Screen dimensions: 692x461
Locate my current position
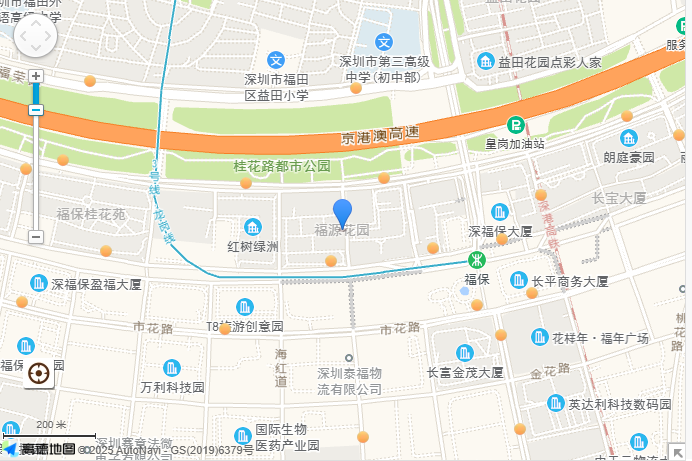click(39, 374)
